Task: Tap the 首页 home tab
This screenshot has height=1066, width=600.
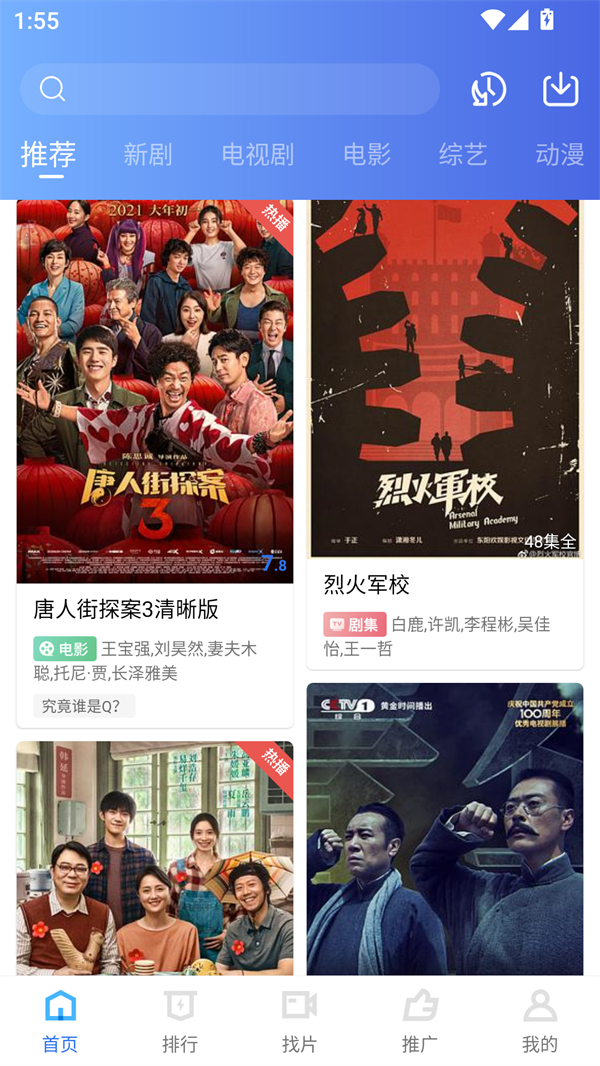Action: pyautogui.click(x=60, y=1021)
